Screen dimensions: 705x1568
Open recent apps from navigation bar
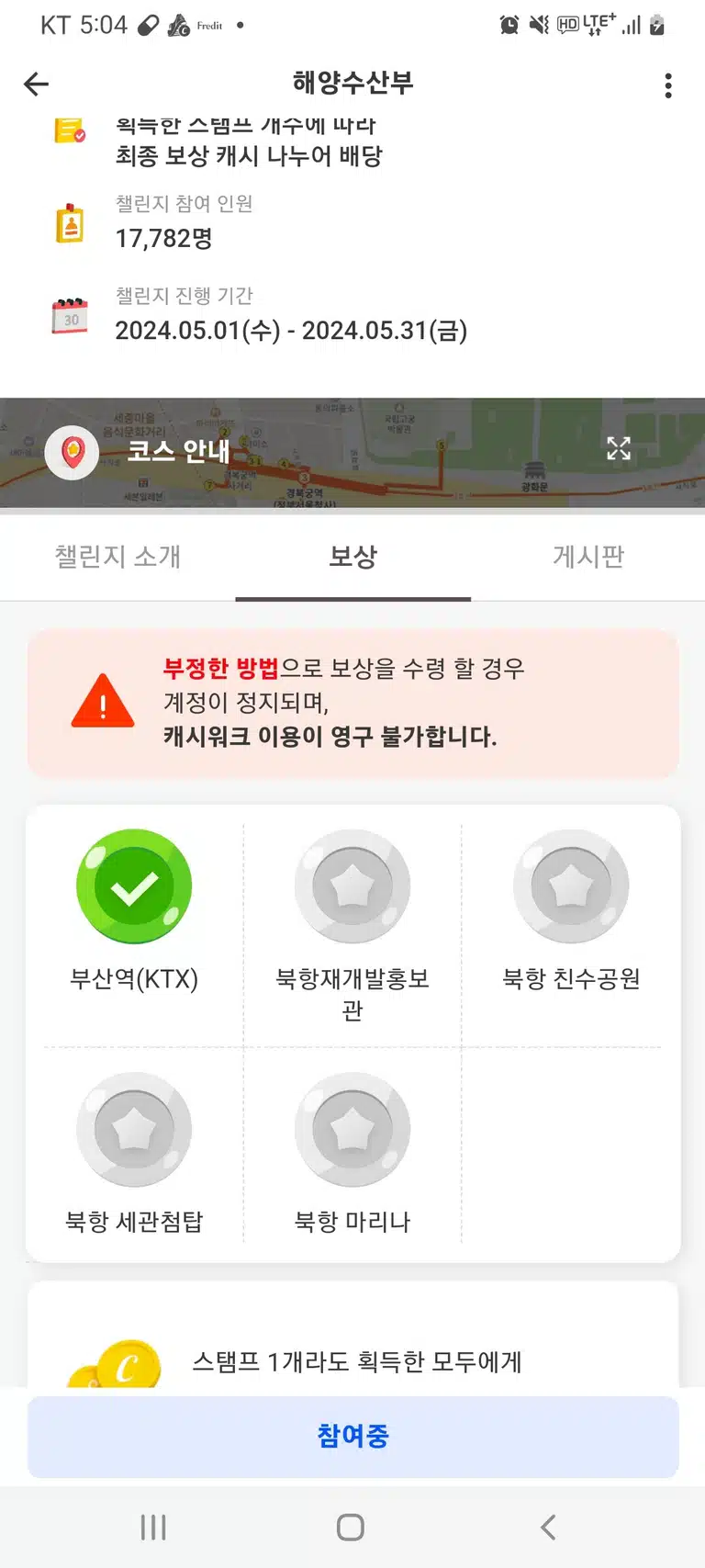click(x=153, y=1527)
